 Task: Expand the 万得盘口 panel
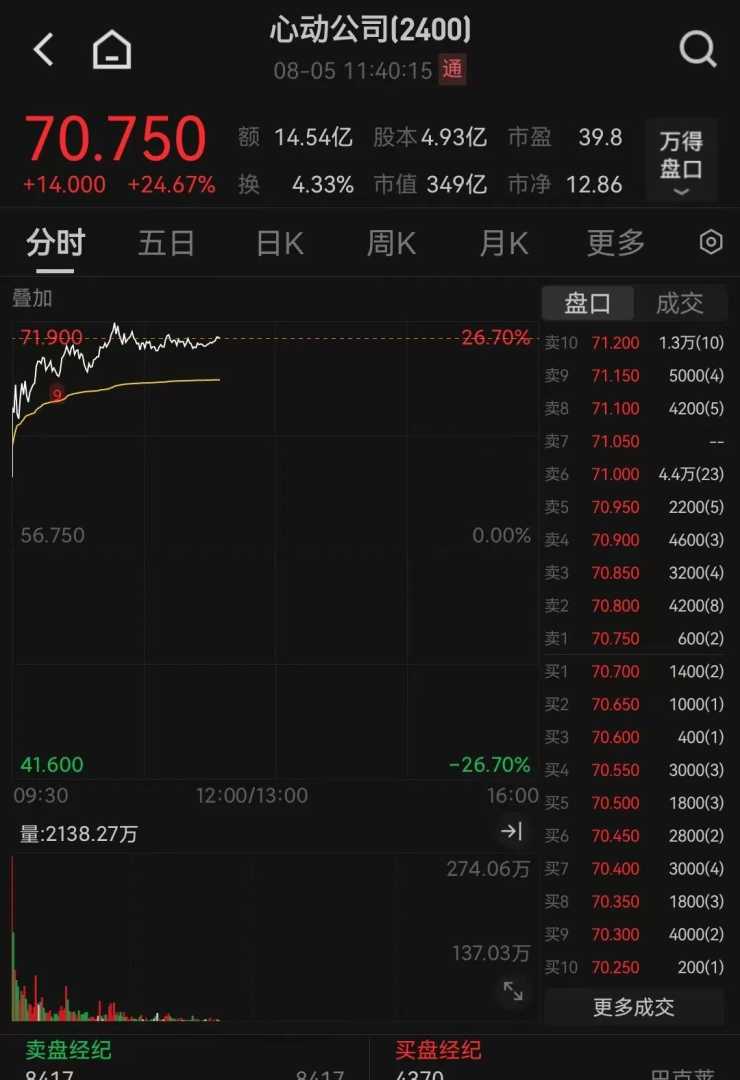pos(681,161)
